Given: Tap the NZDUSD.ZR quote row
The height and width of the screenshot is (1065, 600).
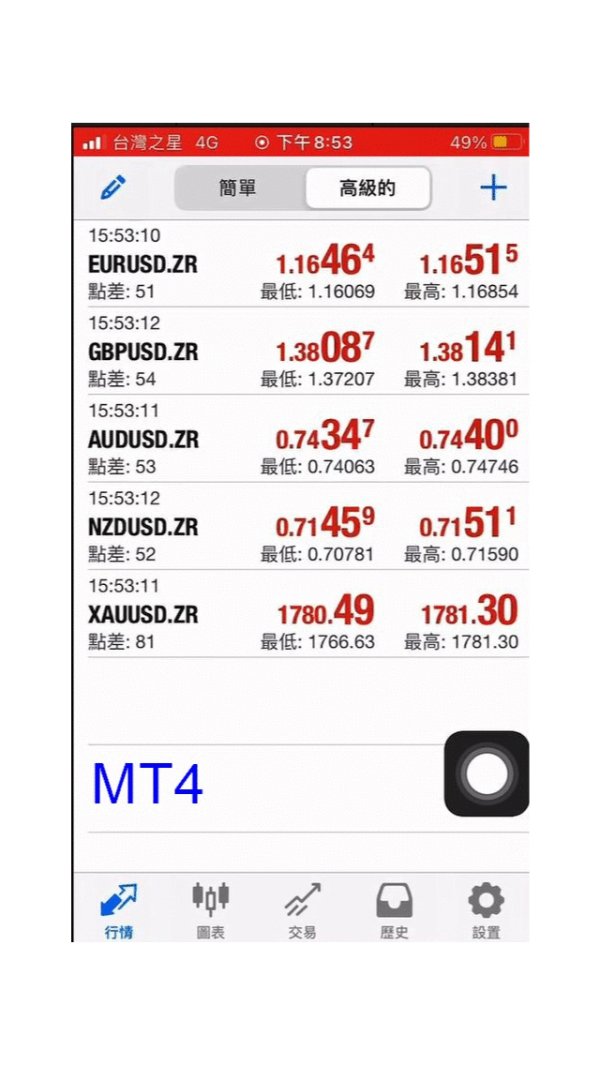Looking at the screenshot, I should point(300,526).
